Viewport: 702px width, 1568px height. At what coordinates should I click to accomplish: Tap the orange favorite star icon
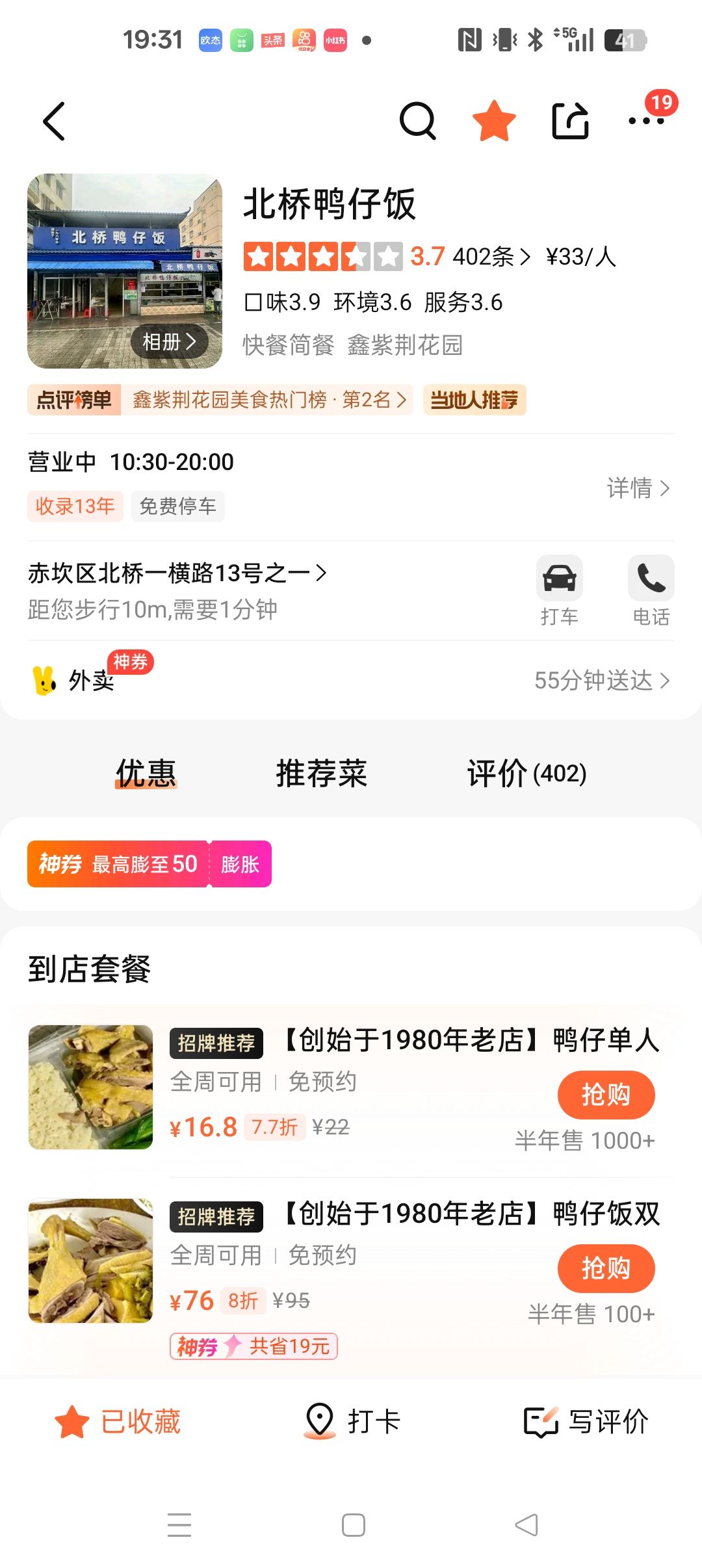494,121
